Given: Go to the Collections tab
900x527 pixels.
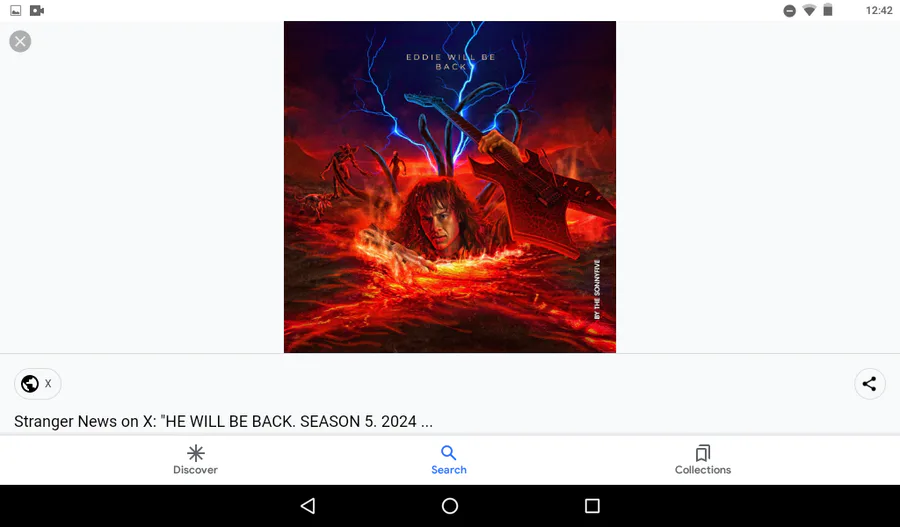Looking at the screenshot, I should tap(703, 460).
